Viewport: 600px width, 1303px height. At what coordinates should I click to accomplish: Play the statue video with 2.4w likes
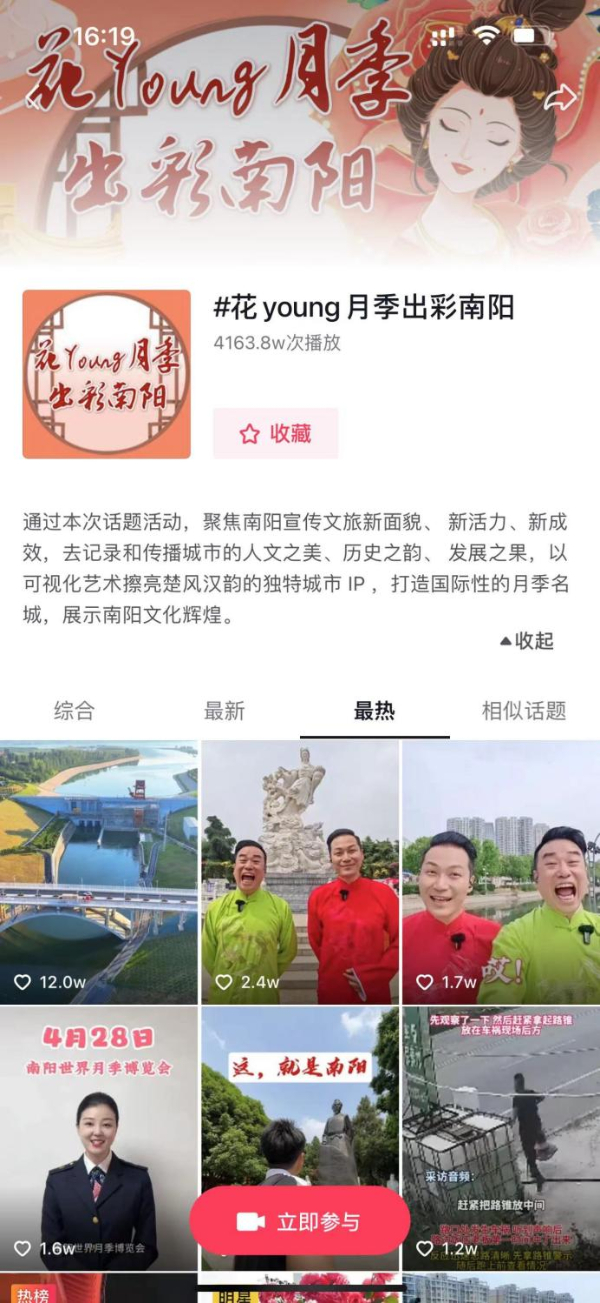point(300,872)
